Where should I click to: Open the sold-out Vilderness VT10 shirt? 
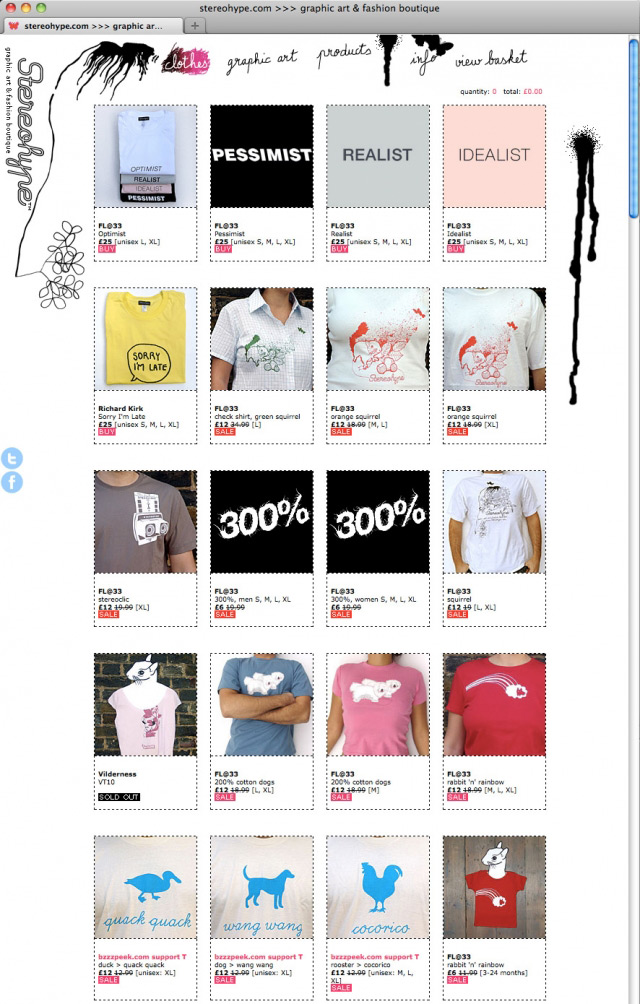[145, 704]
